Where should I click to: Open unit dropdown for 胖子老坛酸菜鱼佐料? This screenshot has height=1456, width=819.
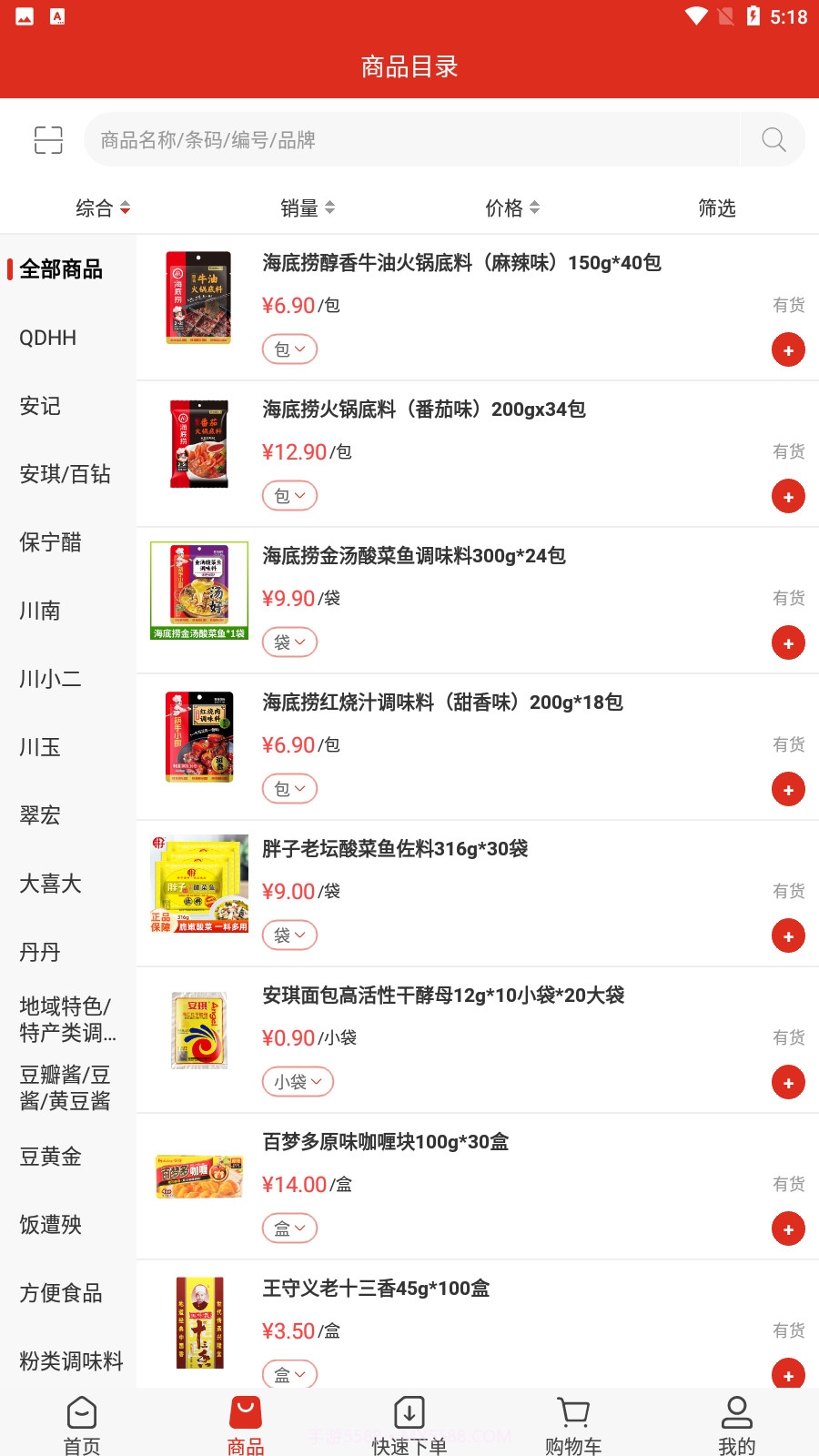coord(289,935)
